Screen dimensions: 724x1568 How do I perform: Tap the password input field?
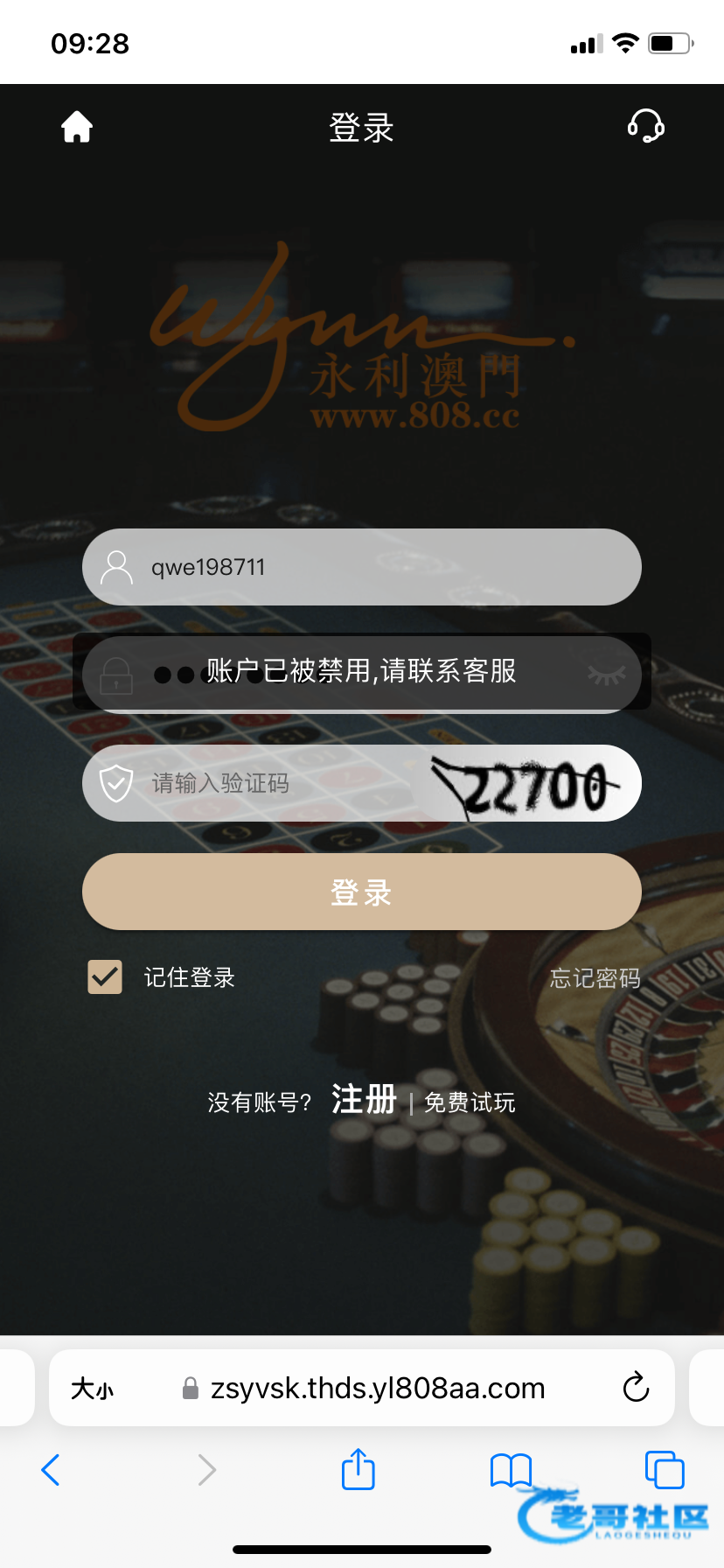point(350,675)
